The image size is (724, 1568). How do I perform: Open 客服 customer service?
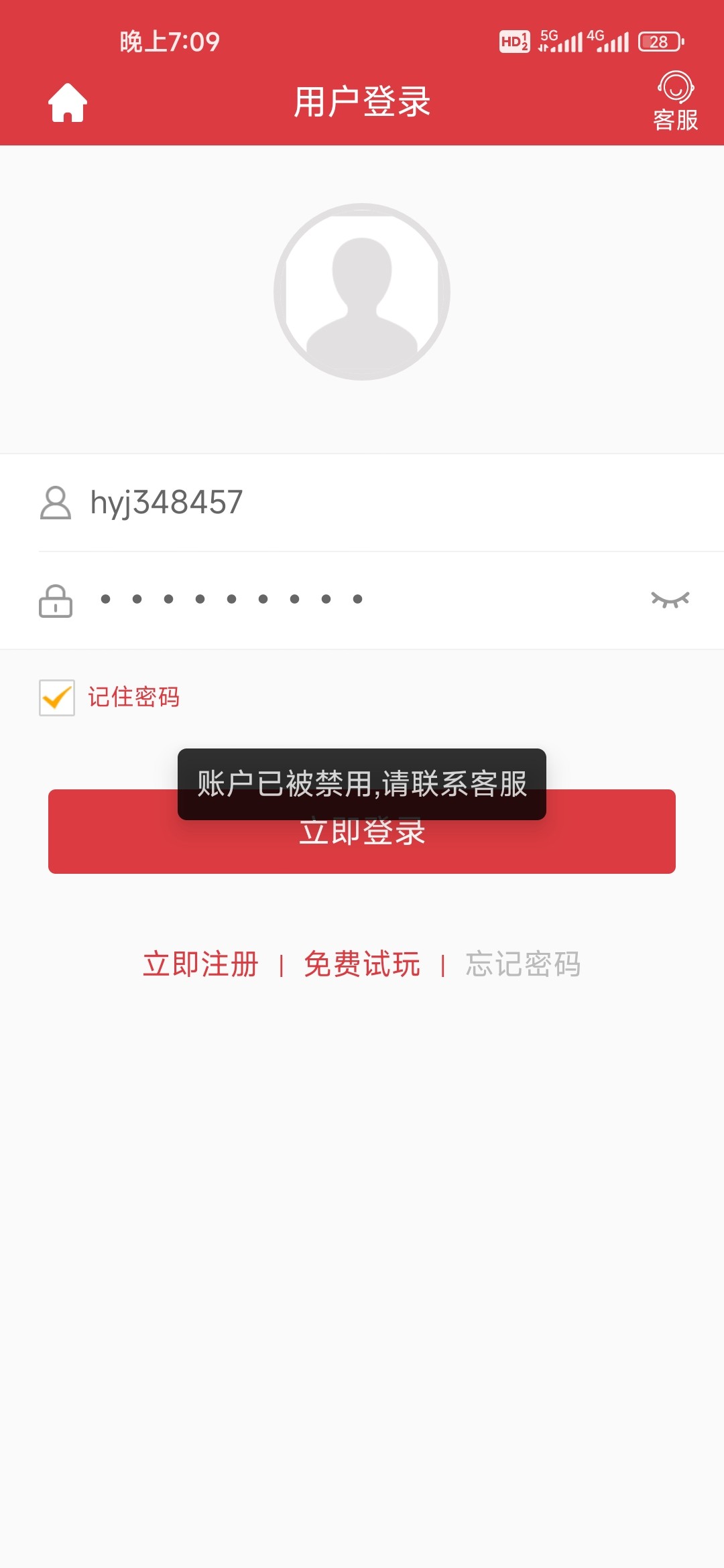(x=675, y=101)
